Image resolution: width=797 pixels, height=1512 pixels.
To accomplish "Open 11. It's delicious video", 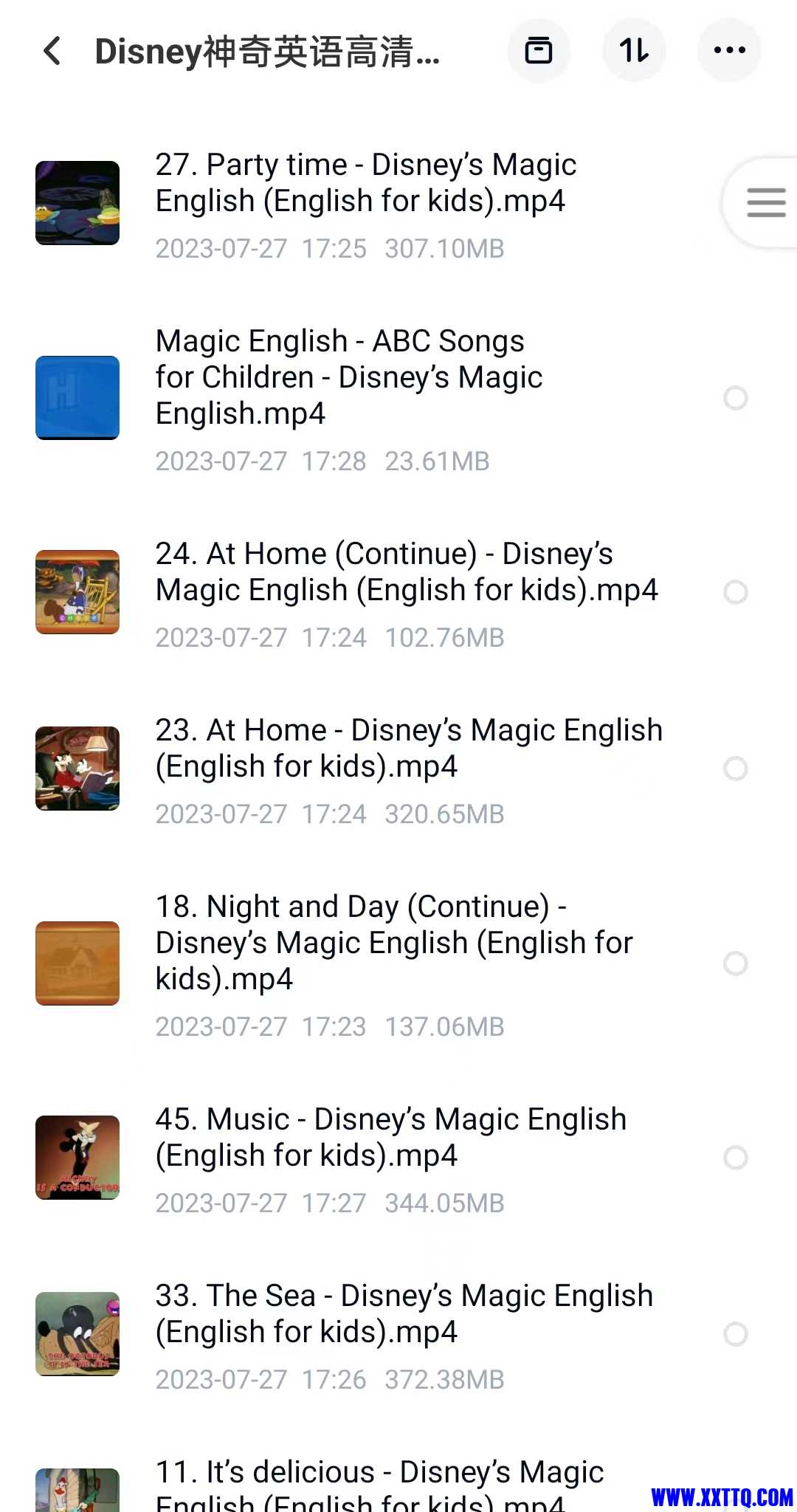I will click(379, 1484).
